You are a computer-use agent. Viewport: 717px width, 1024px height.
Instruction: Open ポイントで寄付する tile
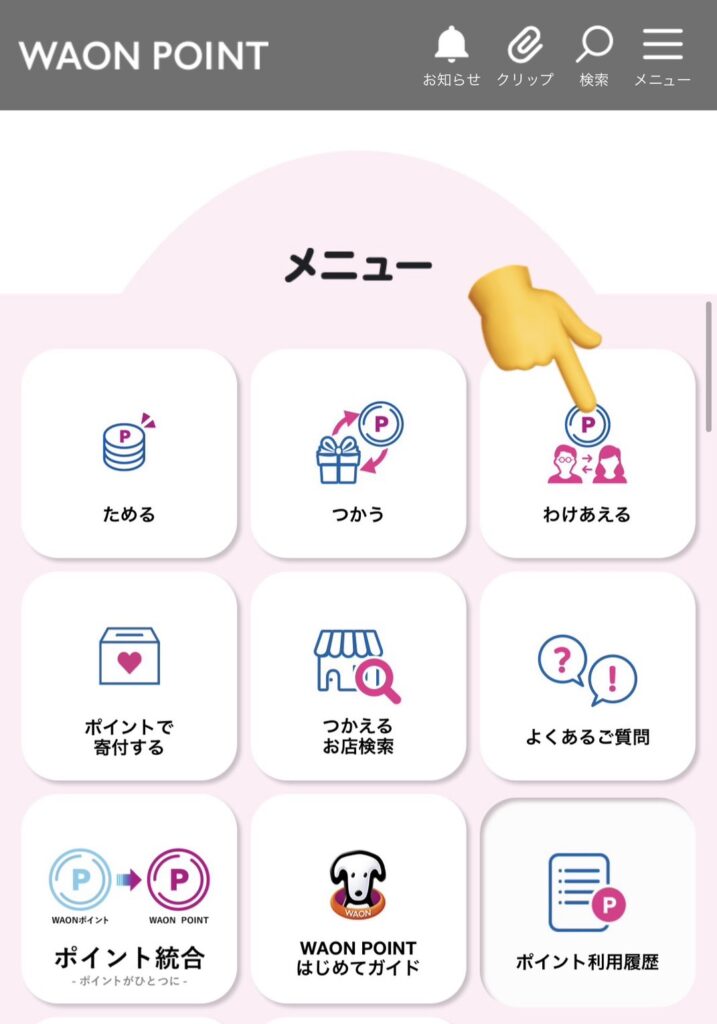tap(129, 676)
